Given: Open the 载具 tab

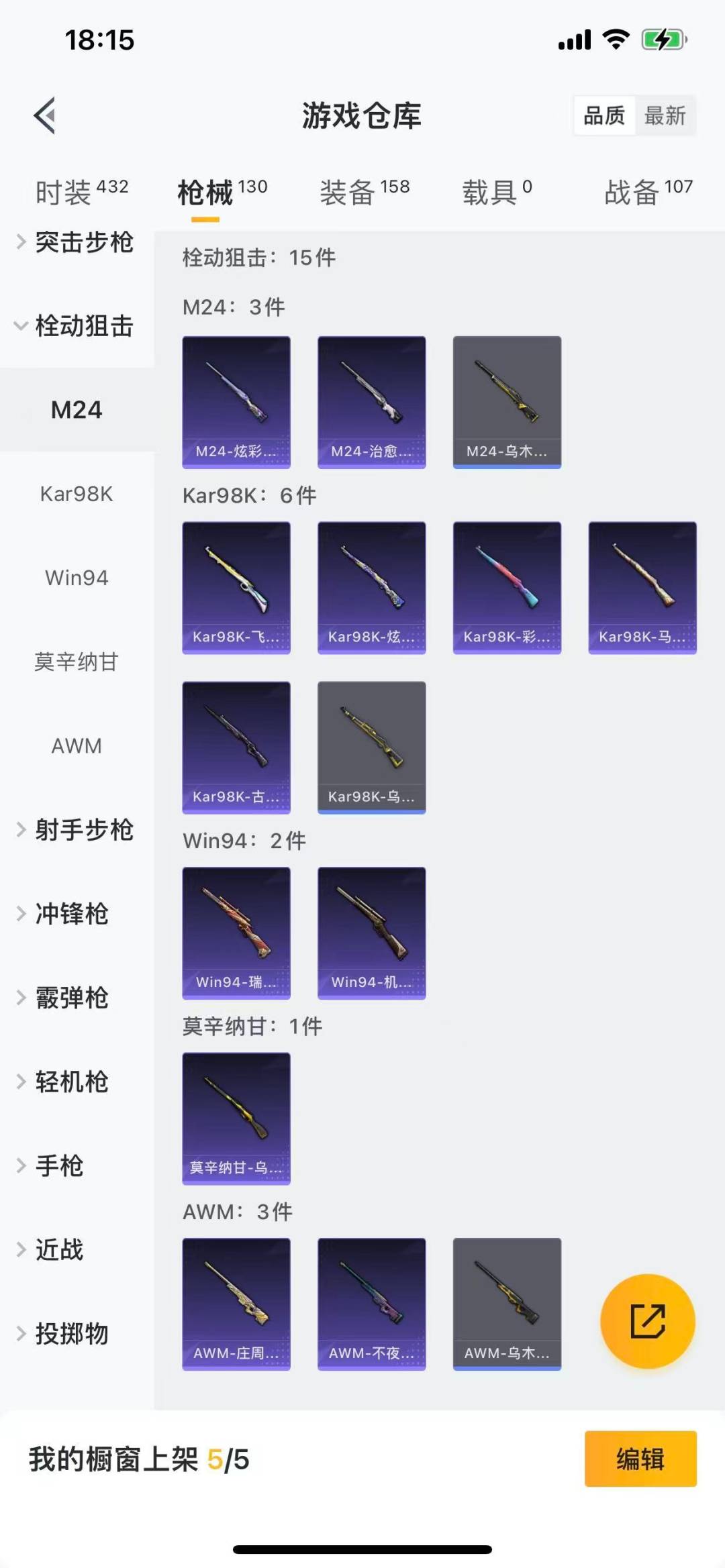Looking at the screenshot, I should click(497, 192).
